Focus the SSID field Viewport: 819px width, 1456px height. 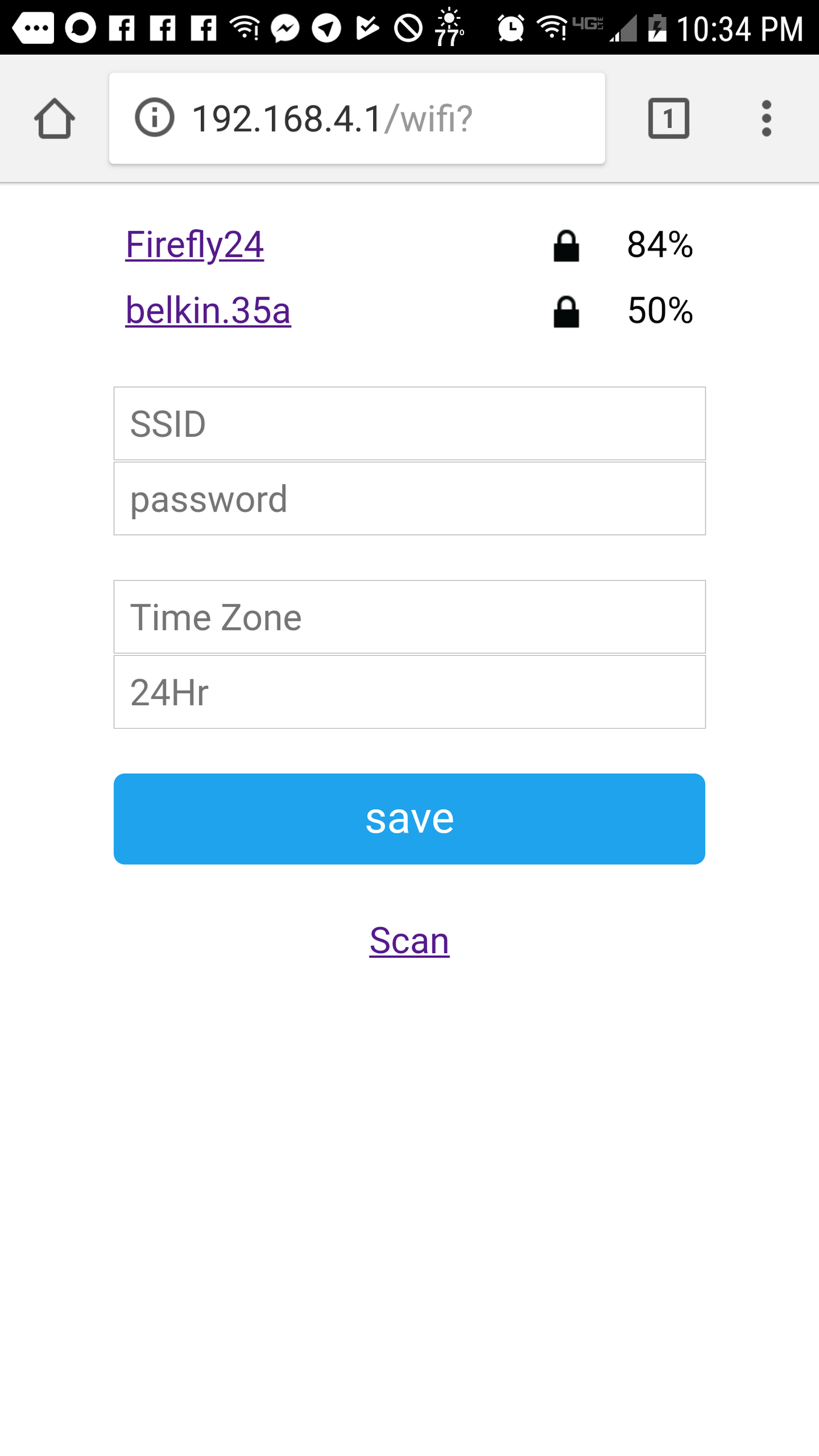coord(409,423)
